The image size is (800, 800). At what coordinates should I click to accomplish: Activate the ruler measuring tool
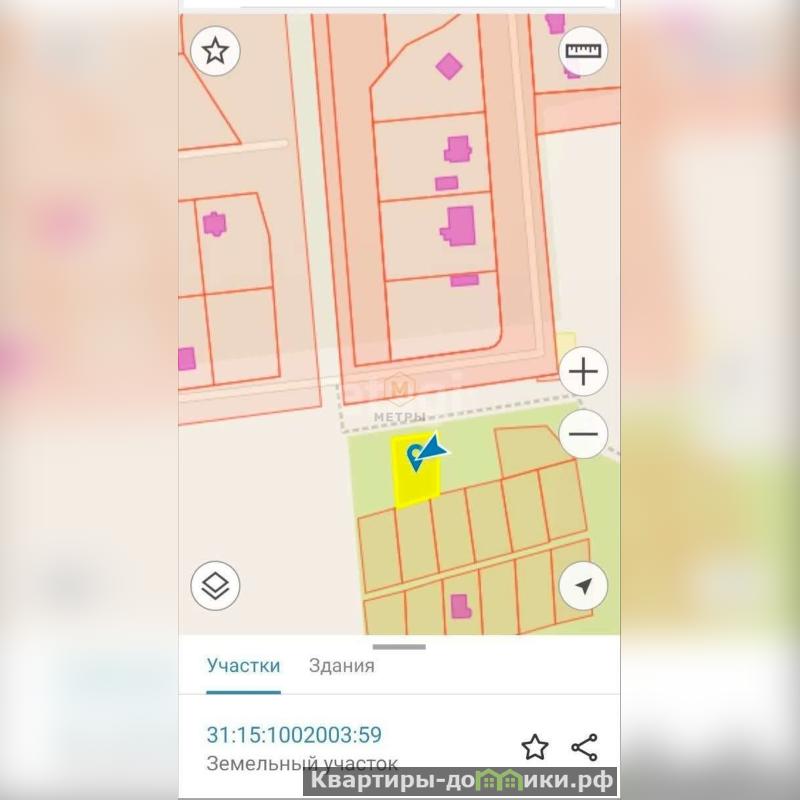[584, 51]
